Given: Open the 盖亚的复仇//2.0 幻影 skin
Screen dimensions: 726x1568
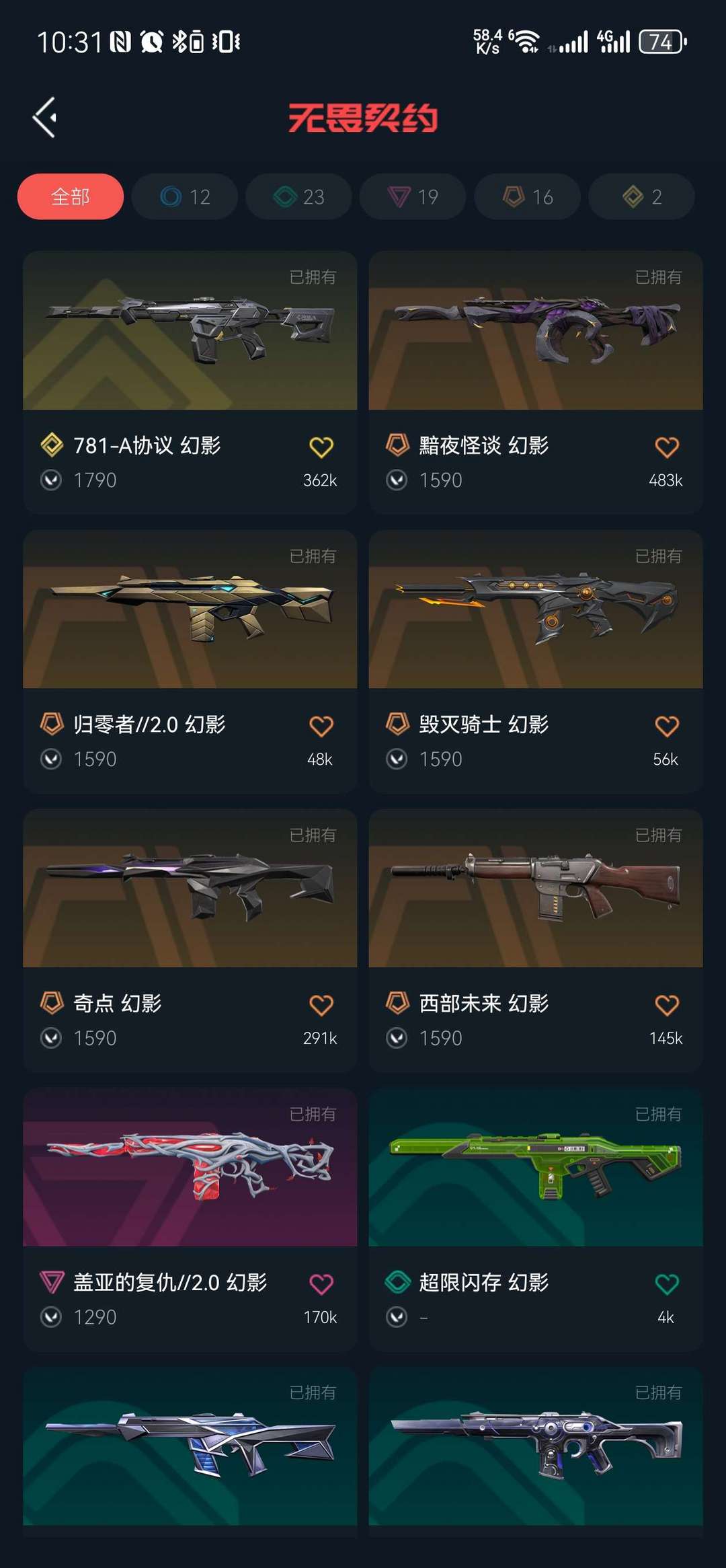Looking at the screenshot, I should point(190,1220).
